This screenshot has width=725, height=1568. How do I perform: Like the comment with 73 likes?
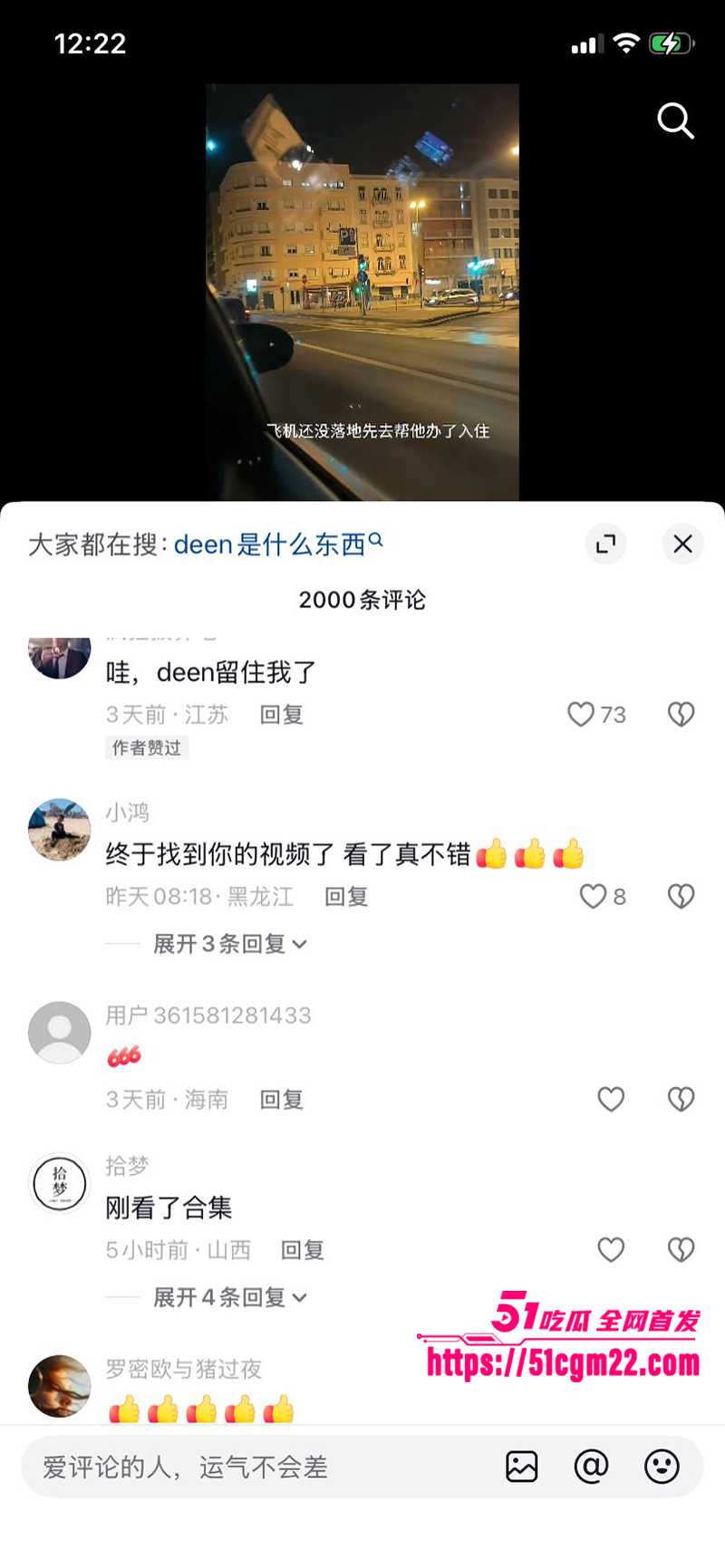pos(580,714)
